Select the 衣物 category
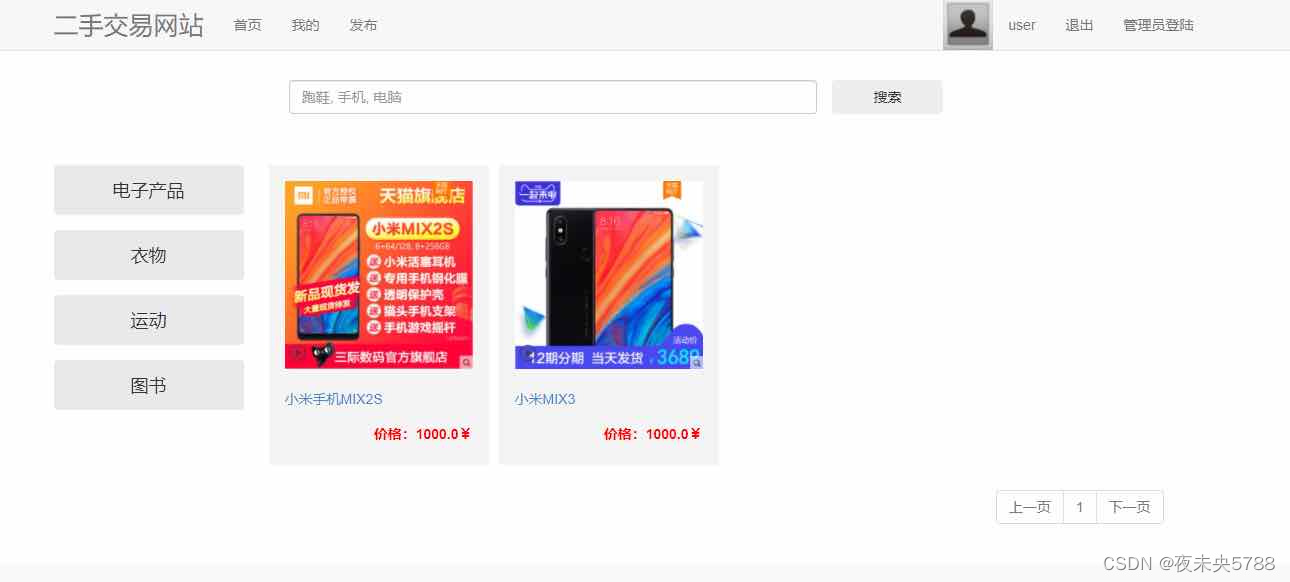 click(x=149, y=255)
